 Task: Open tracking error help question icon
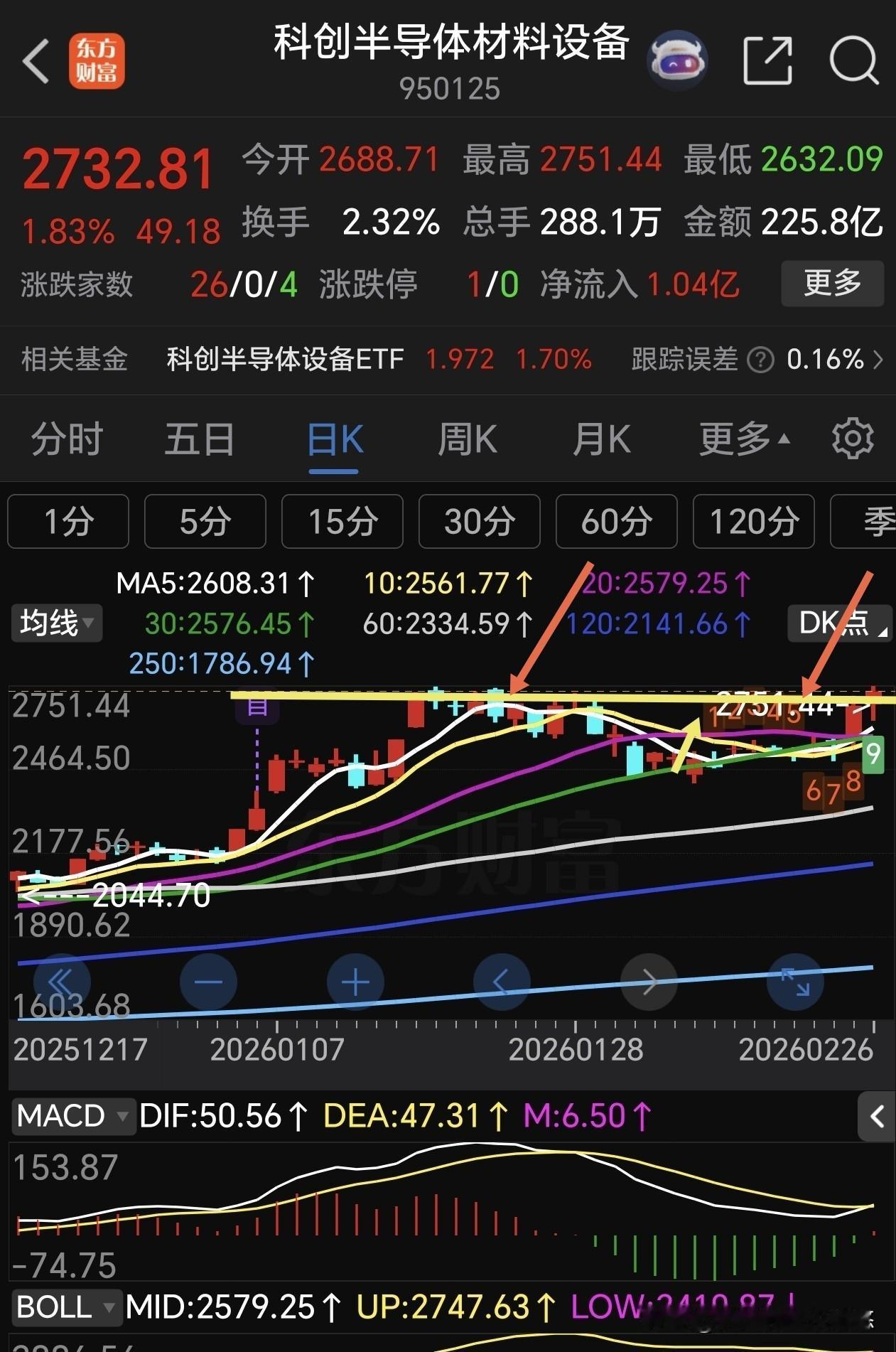(760, 360)
